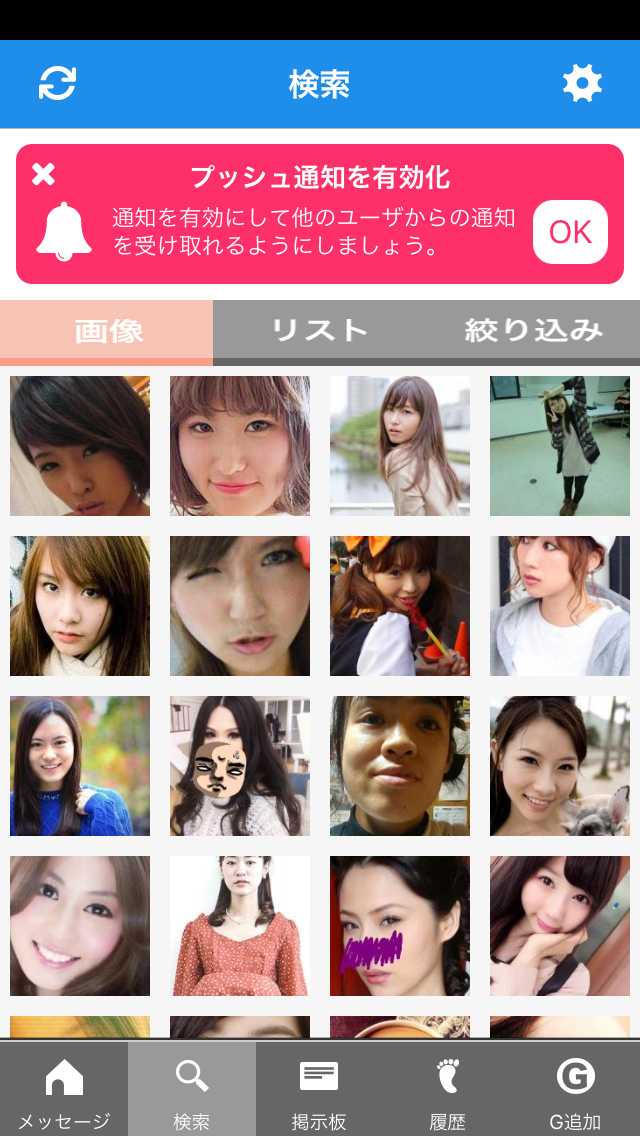Open the G追加 tab

[x=575, y=1090]
